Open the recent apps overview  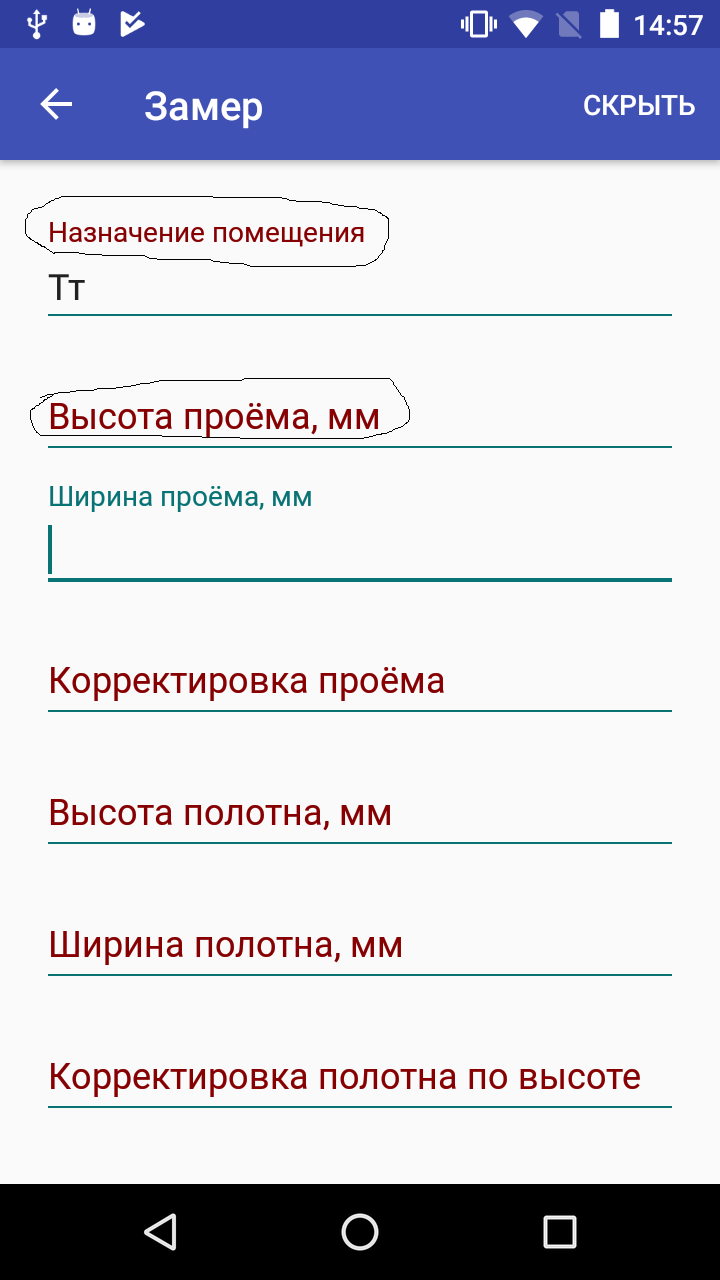[x=559, y=1232]
